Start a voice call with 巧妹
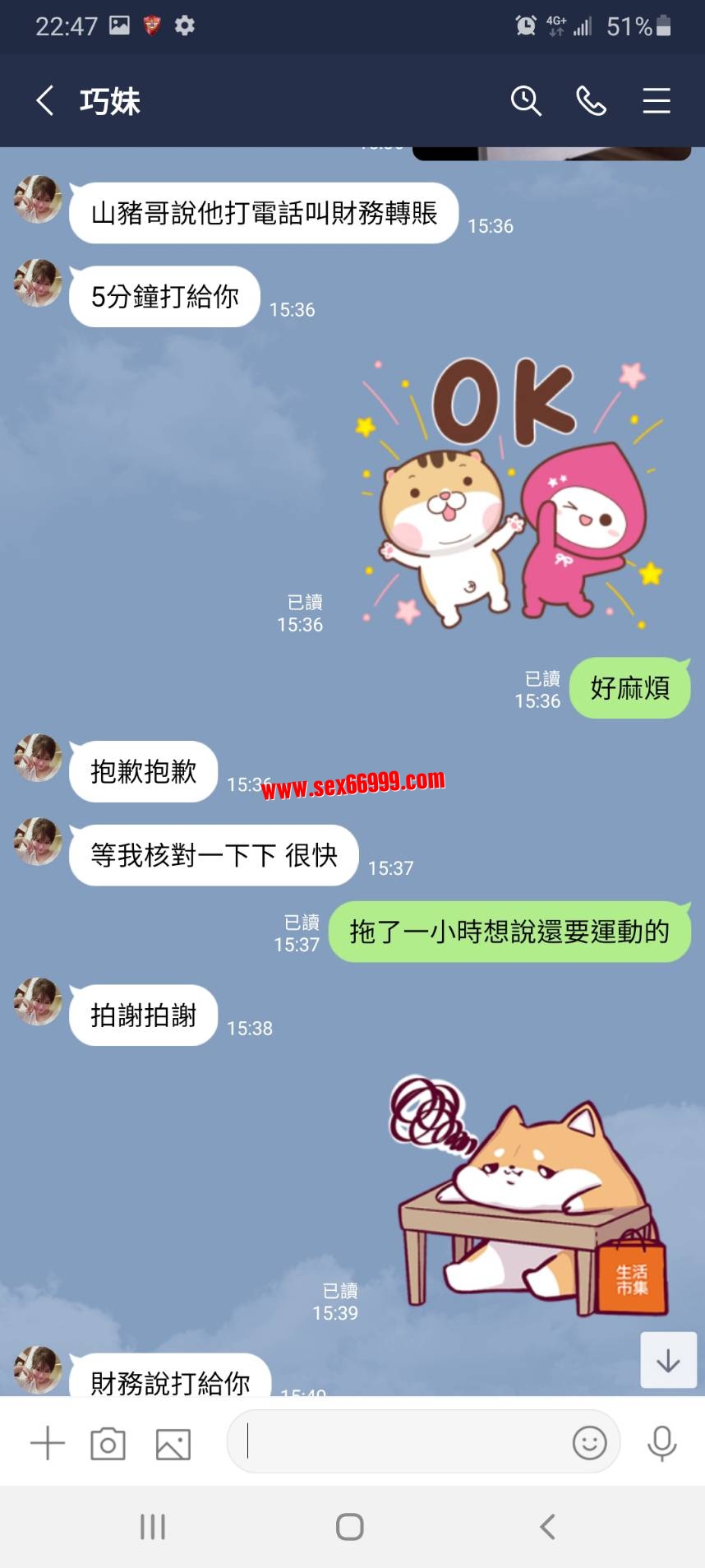705x1568 pixels. 591,101
